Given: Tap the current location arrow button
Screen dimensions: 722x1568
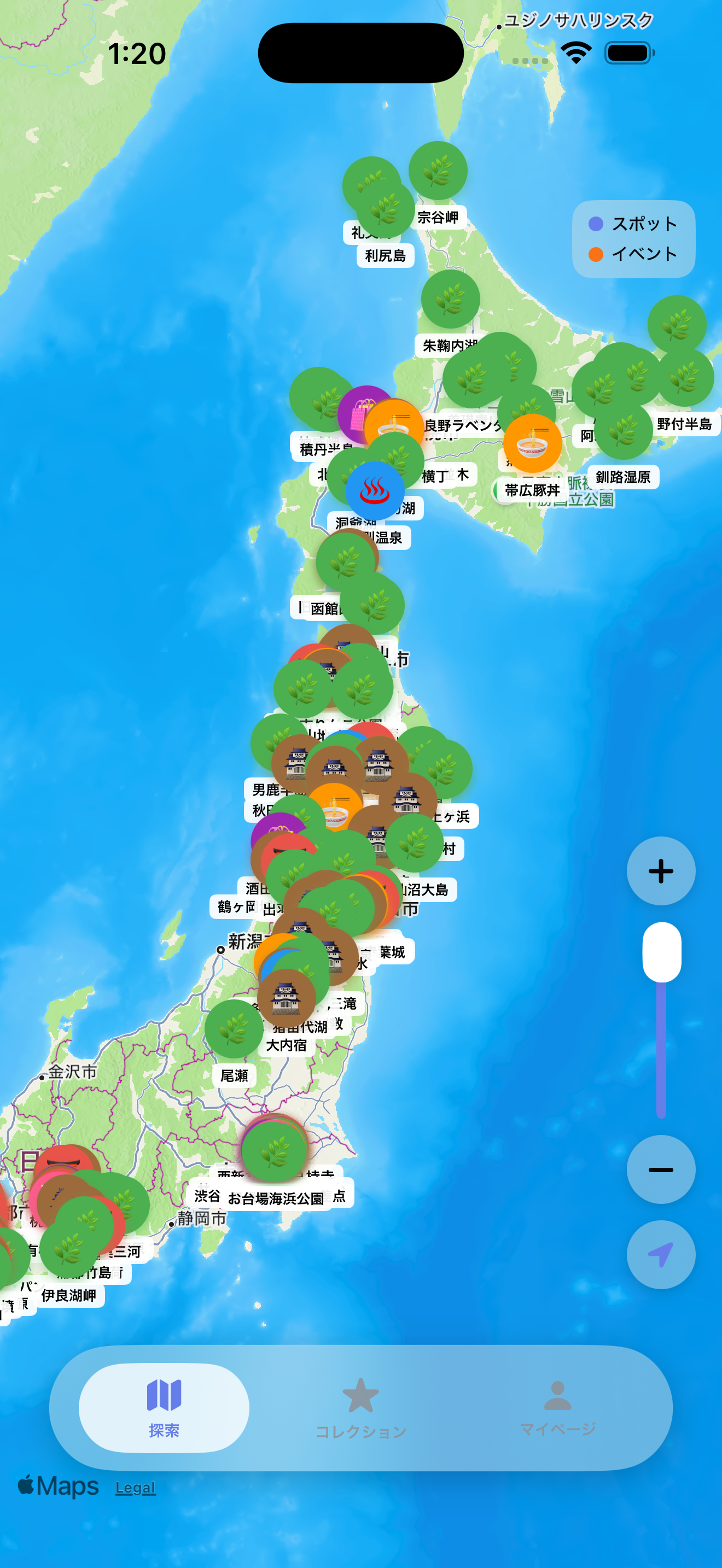Looking at the screenshot, I should click(661, 1255).
